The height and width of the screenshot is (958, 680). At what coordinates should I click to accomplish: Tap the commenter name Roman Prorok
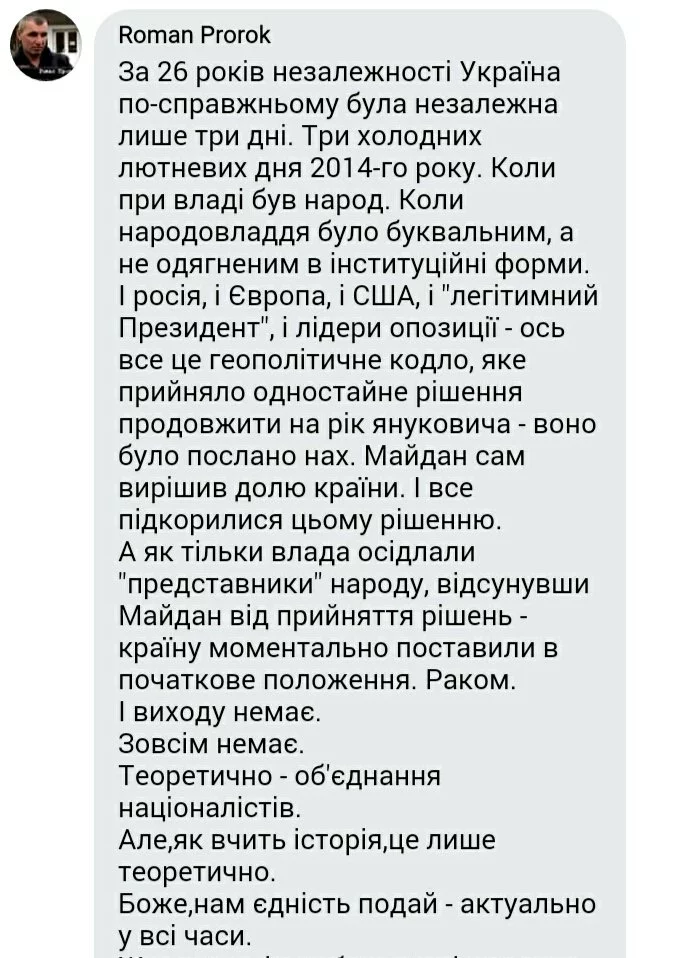(x=194, y=36)
